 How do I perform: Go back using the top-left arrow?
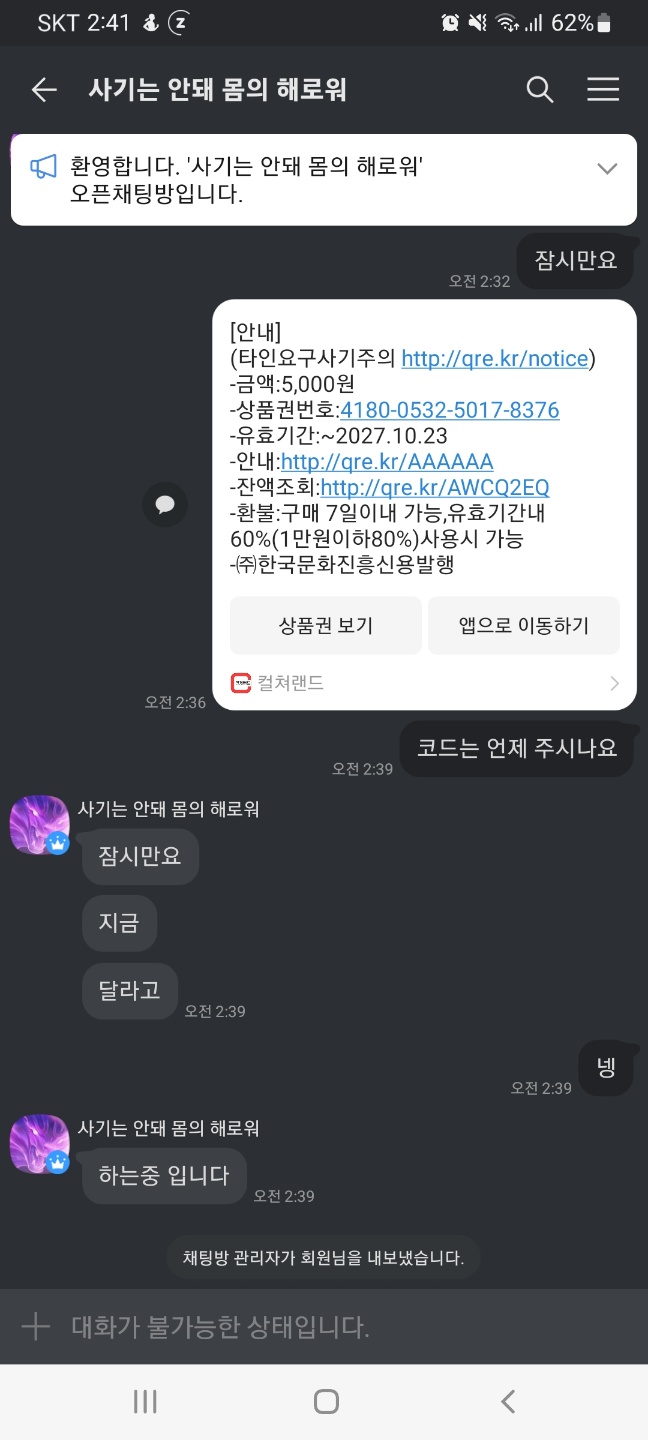coord(44,90)
